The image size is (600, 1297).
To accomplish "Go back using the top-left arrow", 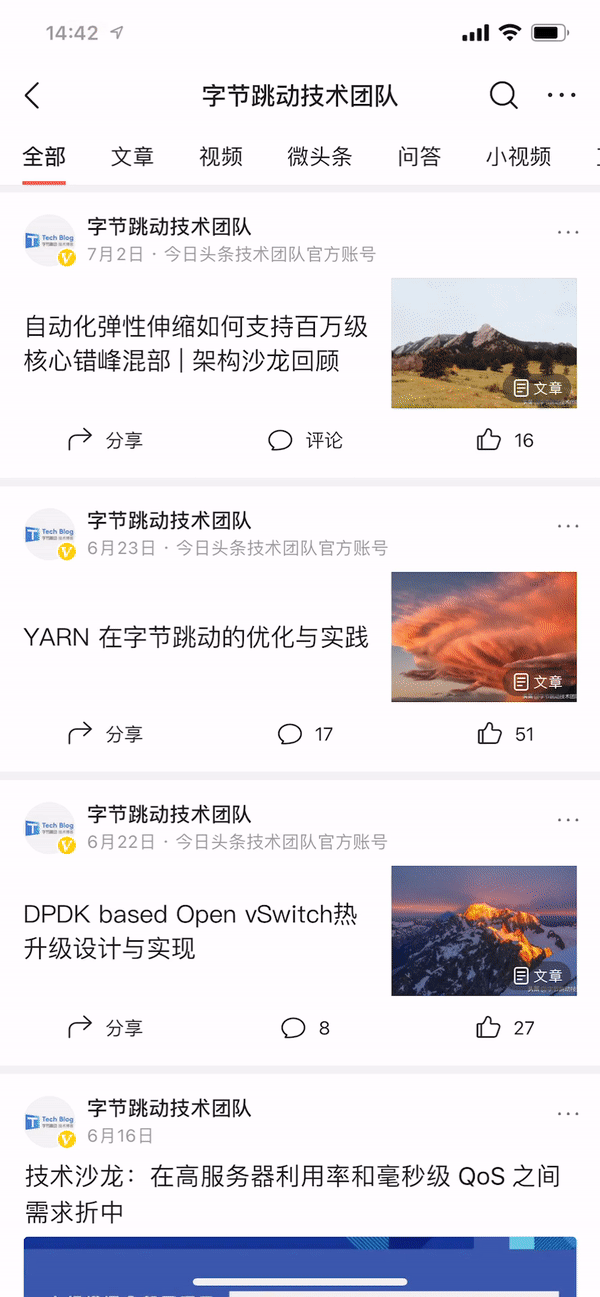I will 32,96.
